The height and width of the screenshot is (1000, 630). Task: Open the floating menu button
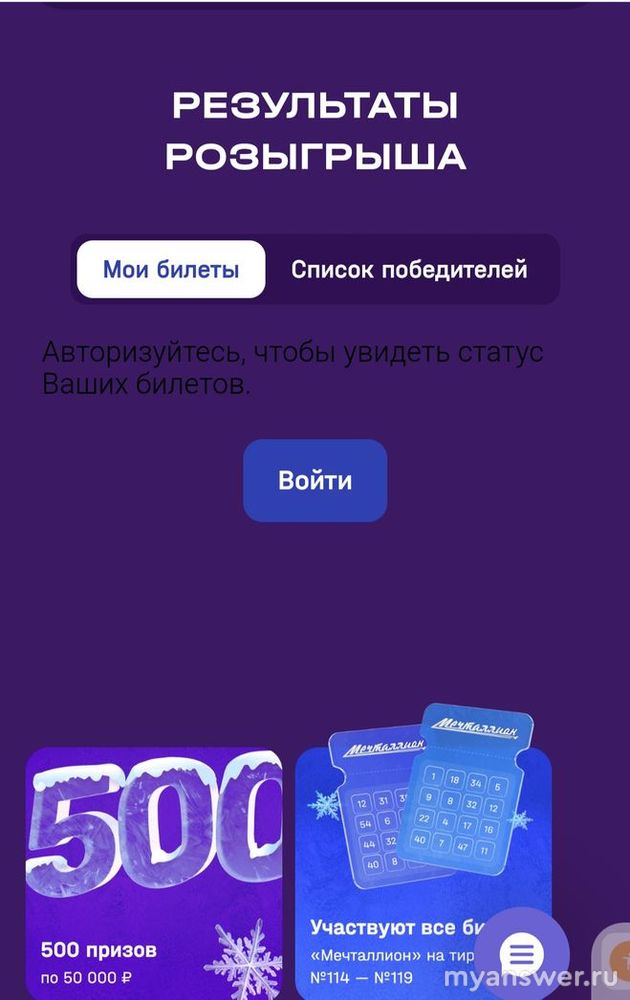click(520, 955)
